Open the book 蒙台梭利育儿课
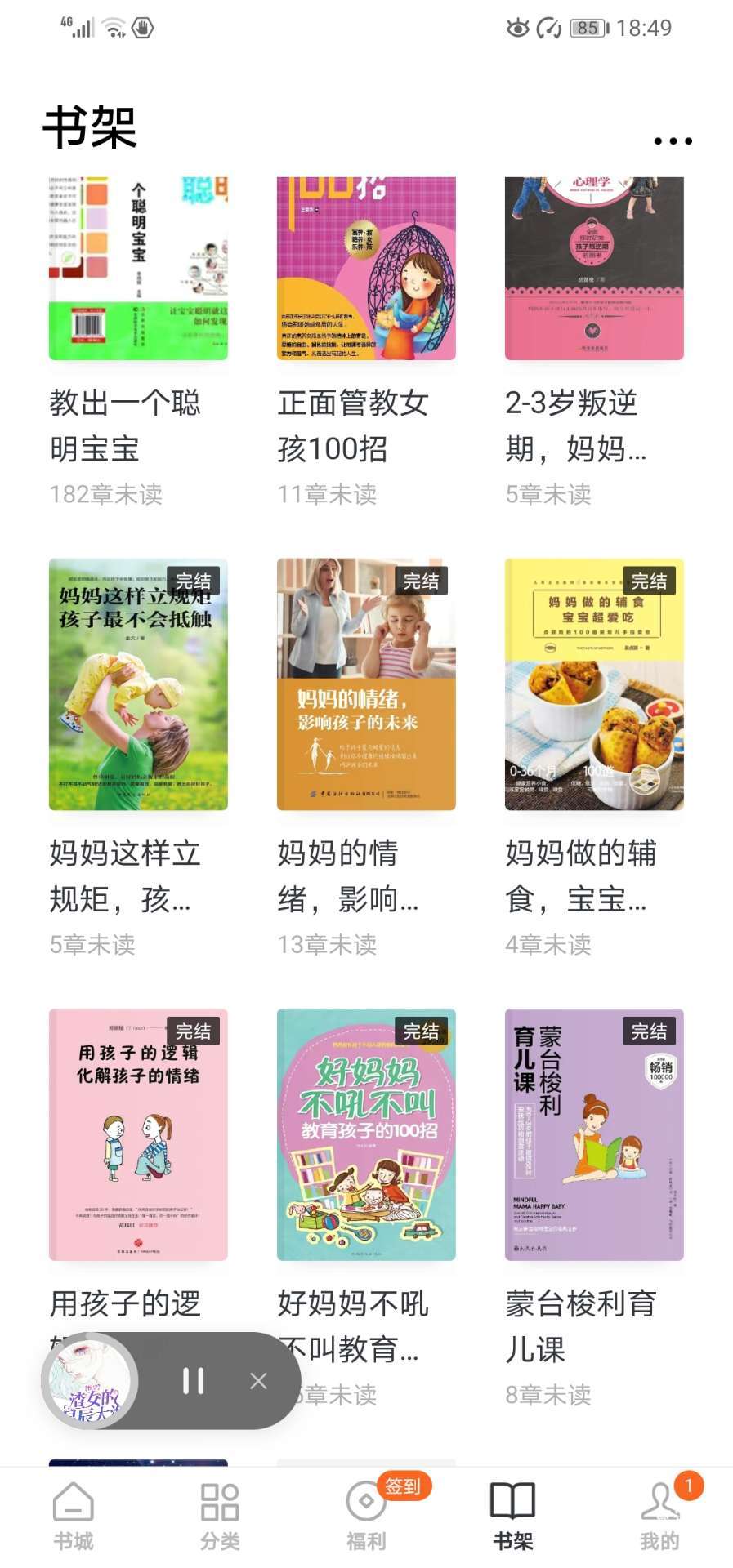The width and height of the screenshot is (733, 1568). click(x=594, y=1134)
